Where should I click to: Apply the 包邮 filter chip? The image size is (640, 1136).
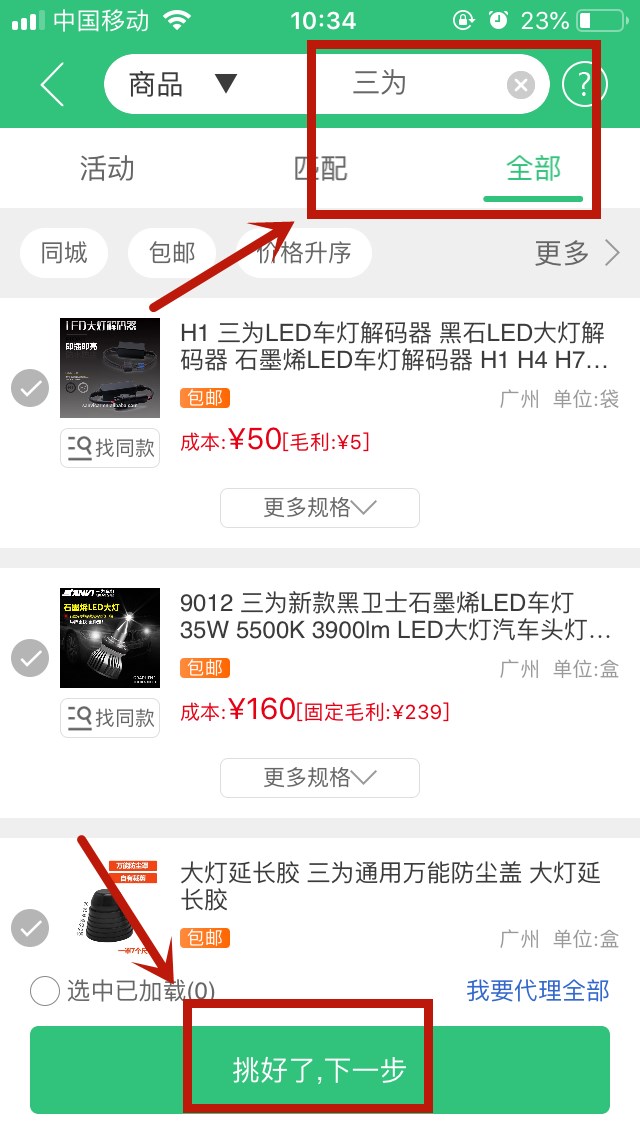(172, 253)
